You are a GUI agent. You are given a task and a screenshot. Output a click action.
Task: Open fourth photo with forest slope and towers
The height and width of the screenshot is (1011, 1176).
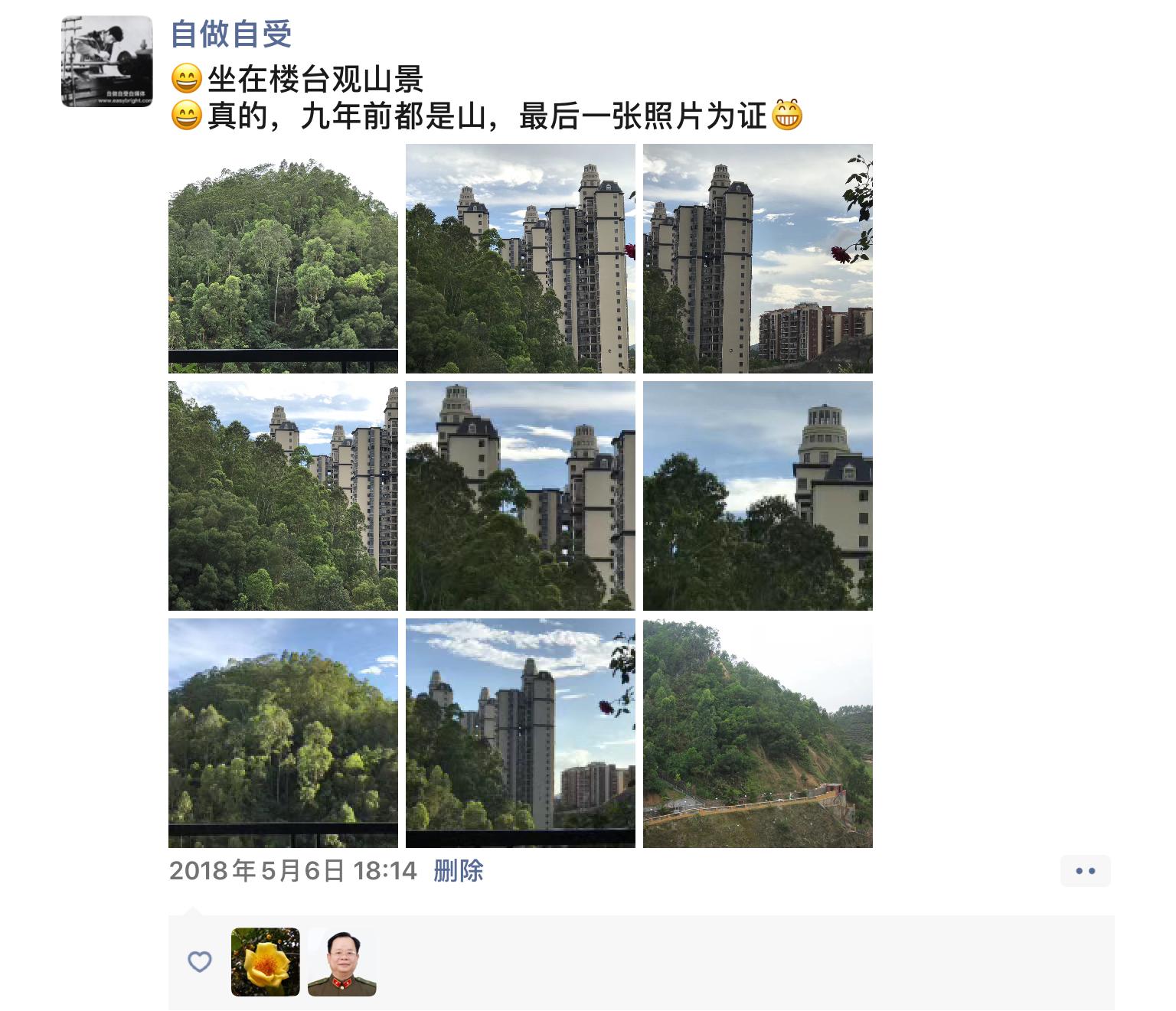coord(283,496)
